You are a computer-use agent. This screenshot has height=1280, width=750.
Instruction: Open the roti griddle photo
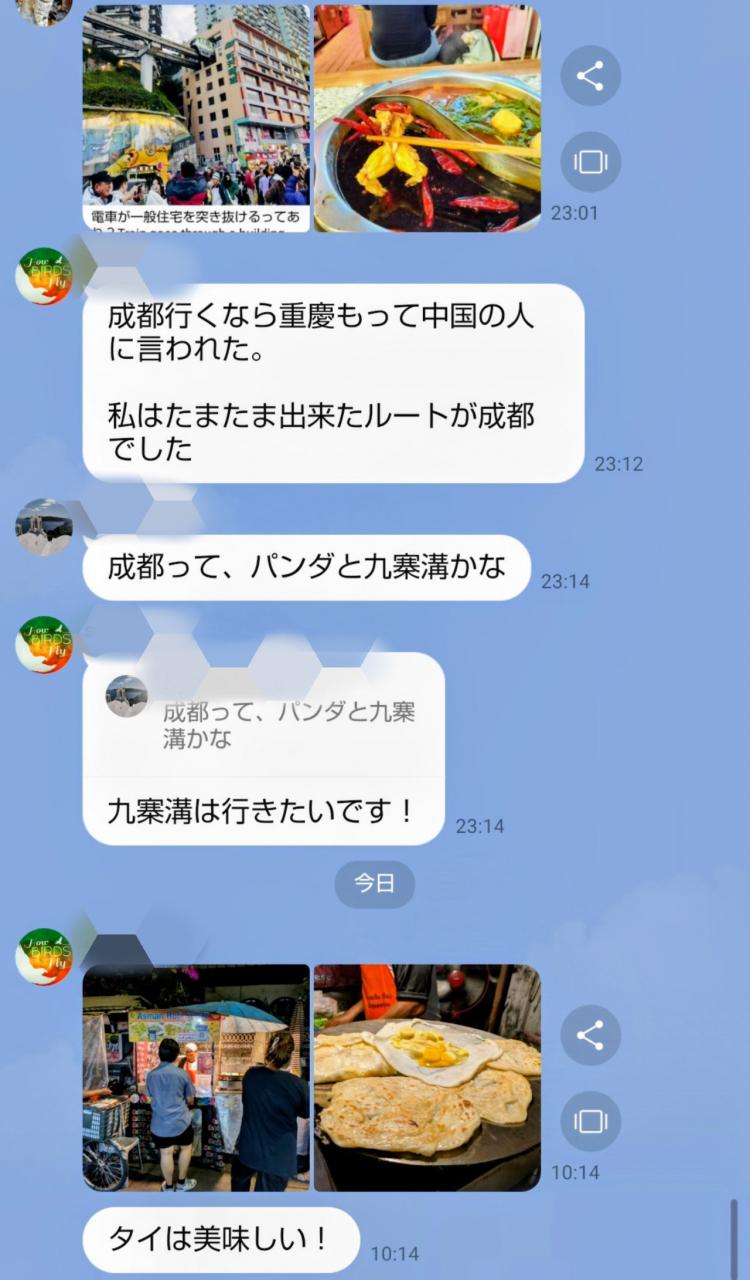coord(427,1078)
